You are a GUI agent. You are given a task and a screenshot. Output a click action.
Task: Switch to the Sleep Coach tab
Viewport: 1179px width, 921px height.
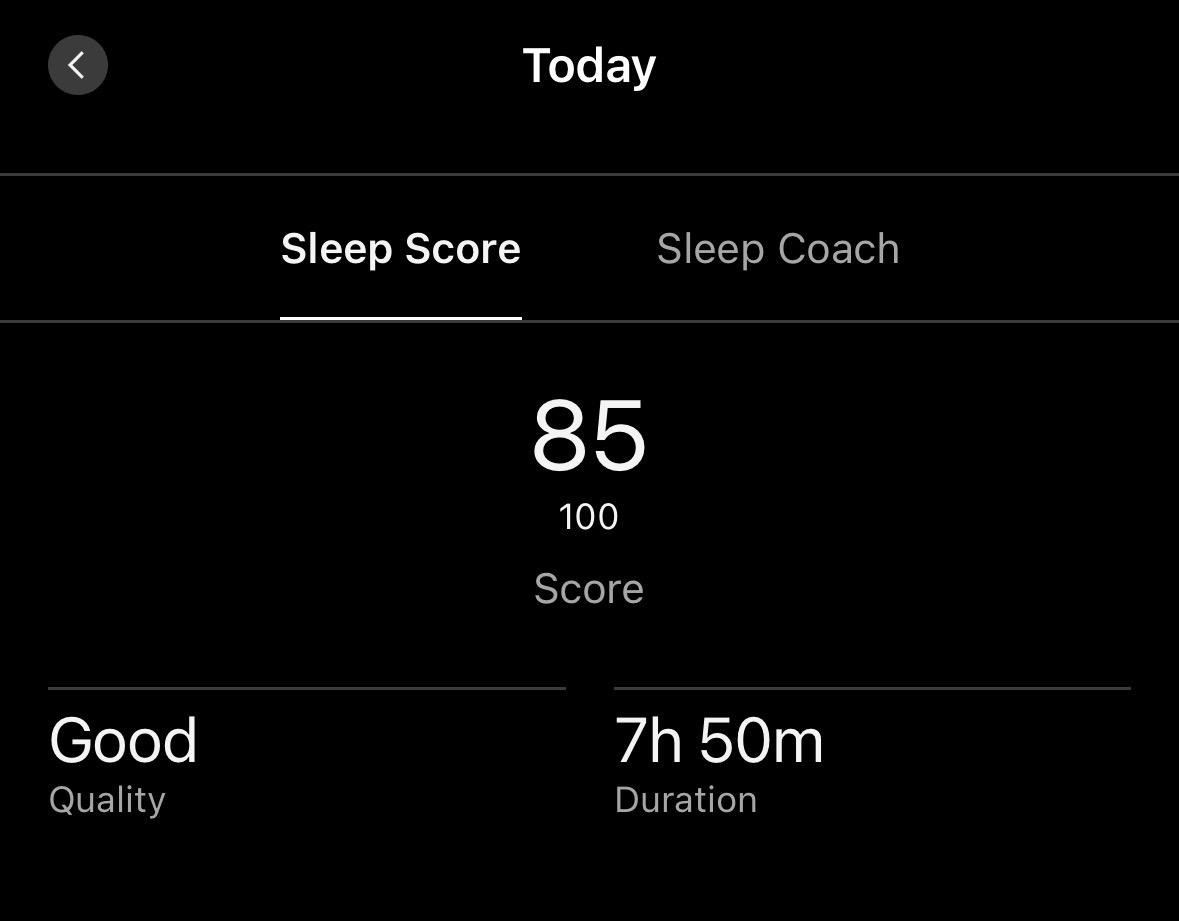coord(777,249)
